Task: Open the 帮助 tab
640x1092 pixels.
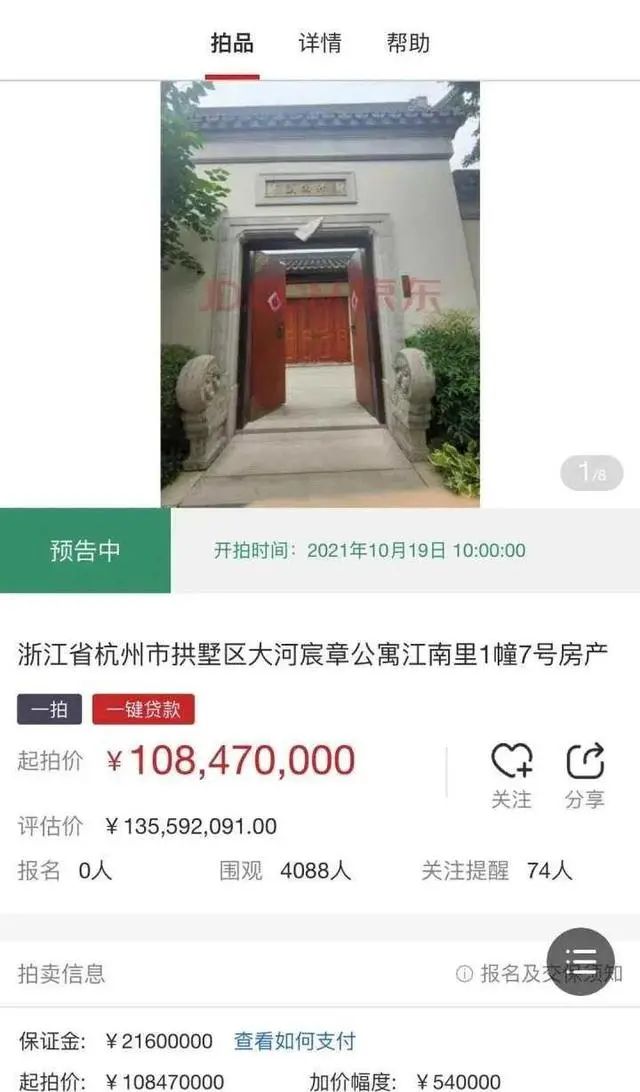Action: [408, 43]
